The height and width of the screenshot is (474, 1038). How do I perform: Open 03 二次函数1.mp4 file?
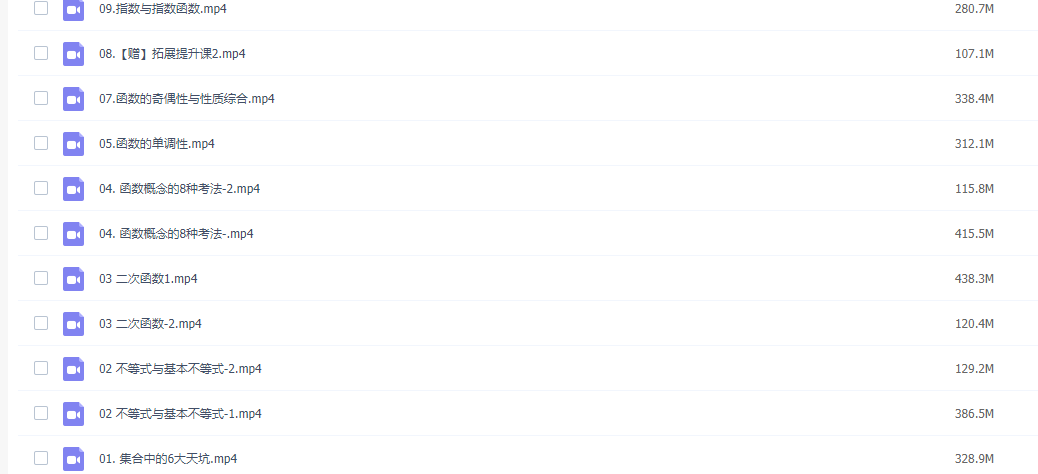point(148,279)
